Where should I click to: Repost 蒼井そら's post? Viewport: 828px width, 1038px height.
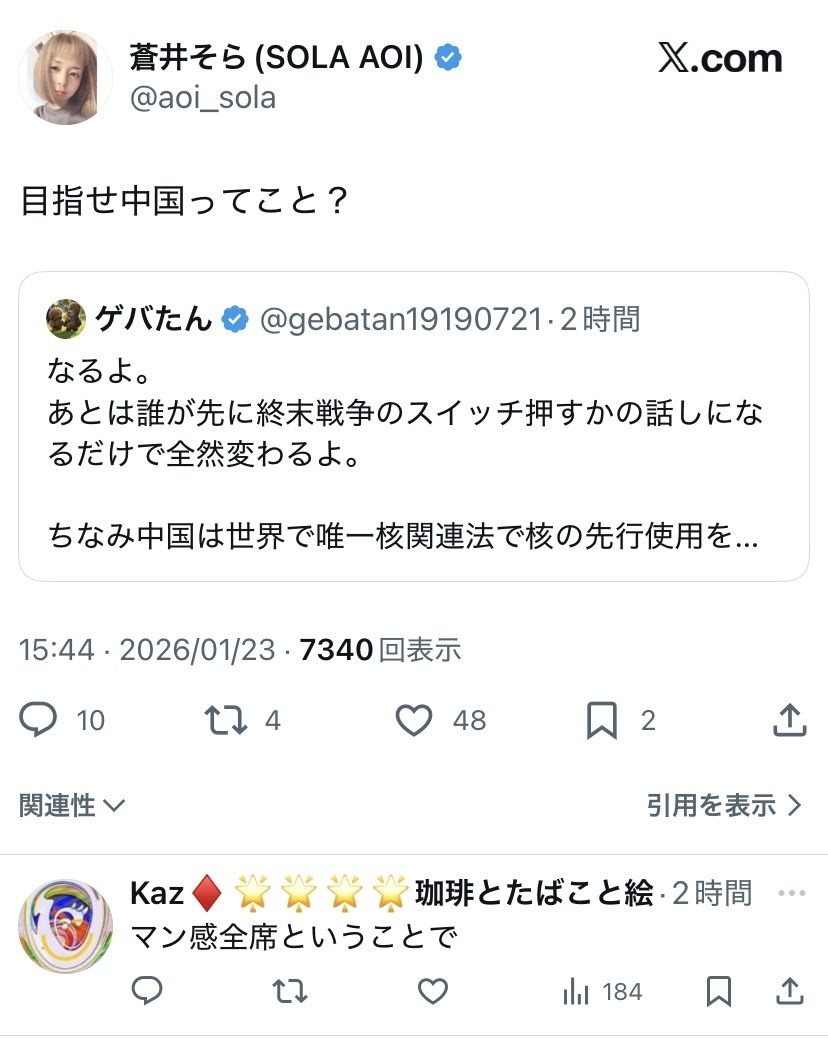tap(226, 720)
